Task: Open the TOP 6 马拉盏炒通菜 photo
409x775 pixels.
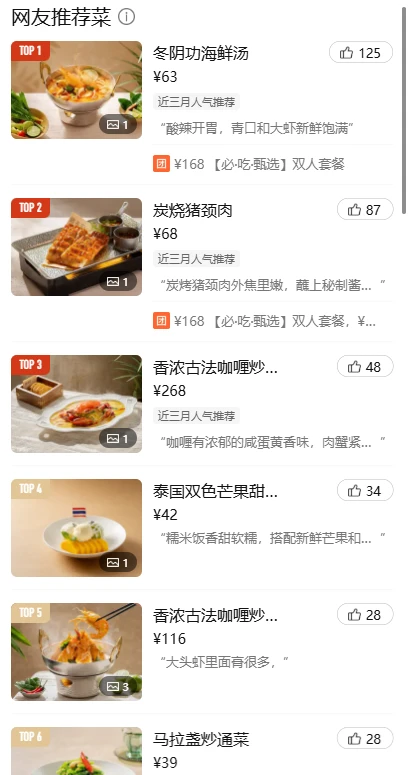Action: point(77,751)
